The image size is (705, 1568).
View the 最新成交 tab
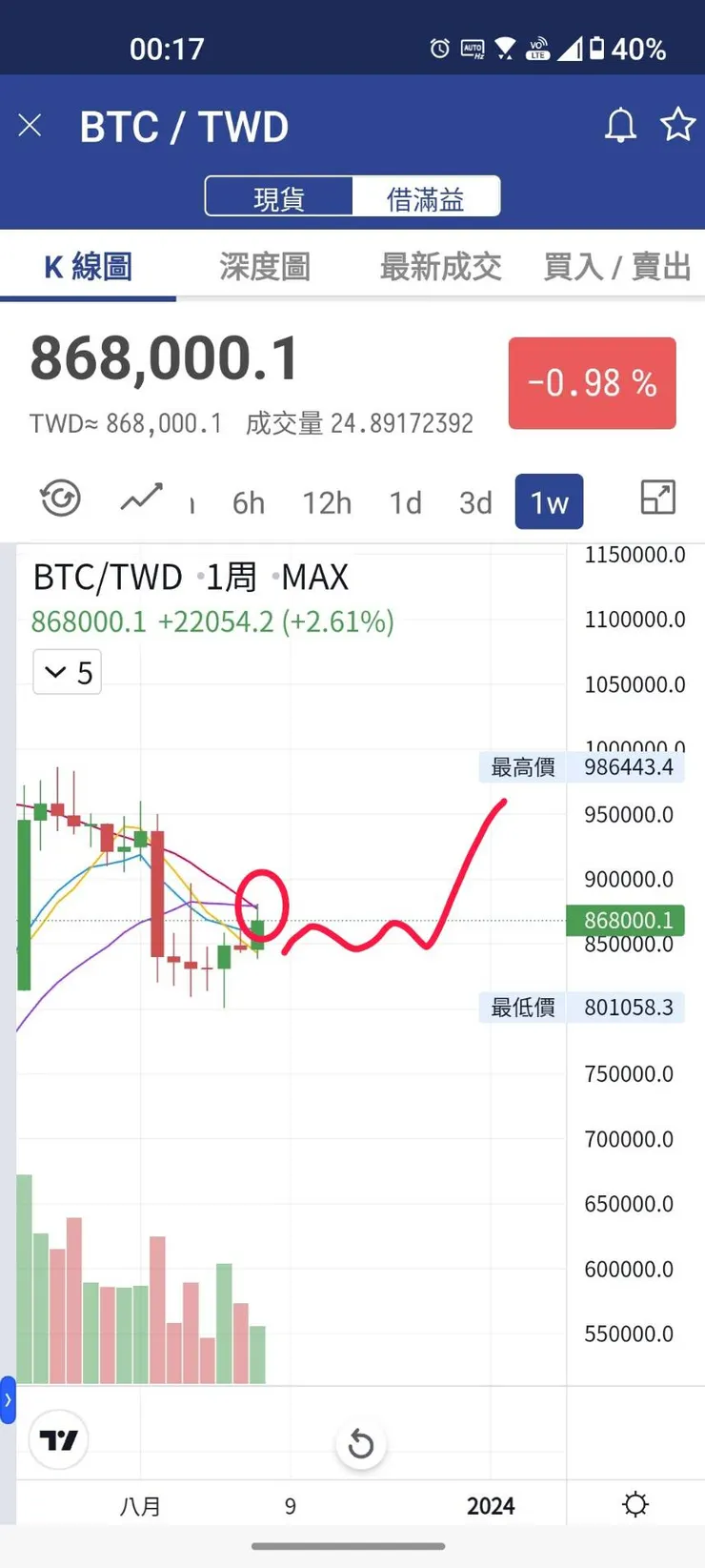pos(440,267)
